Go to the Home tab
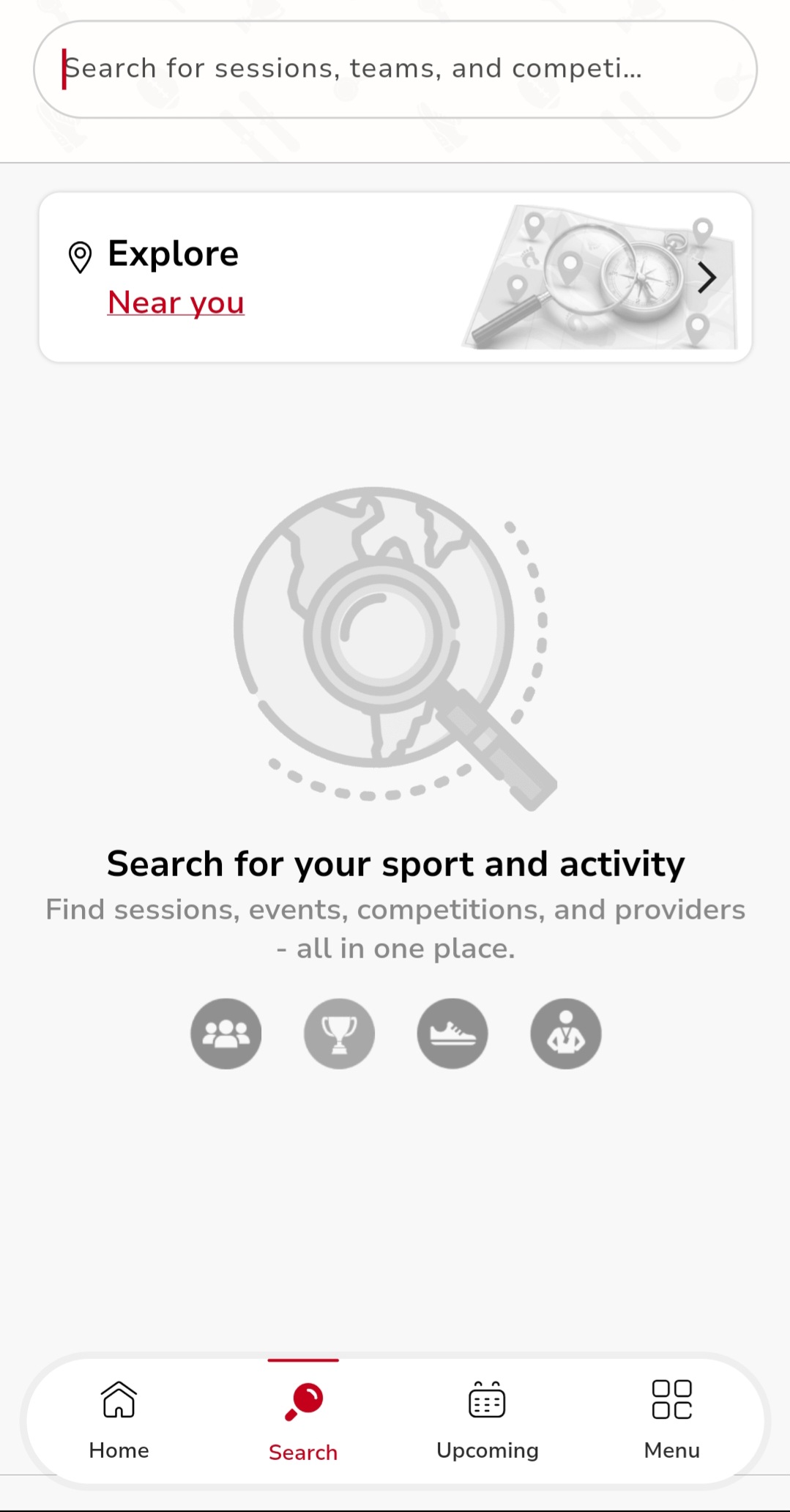Image resolution: width=790 pixels, height=1512 pixels. coord(119,1421)
